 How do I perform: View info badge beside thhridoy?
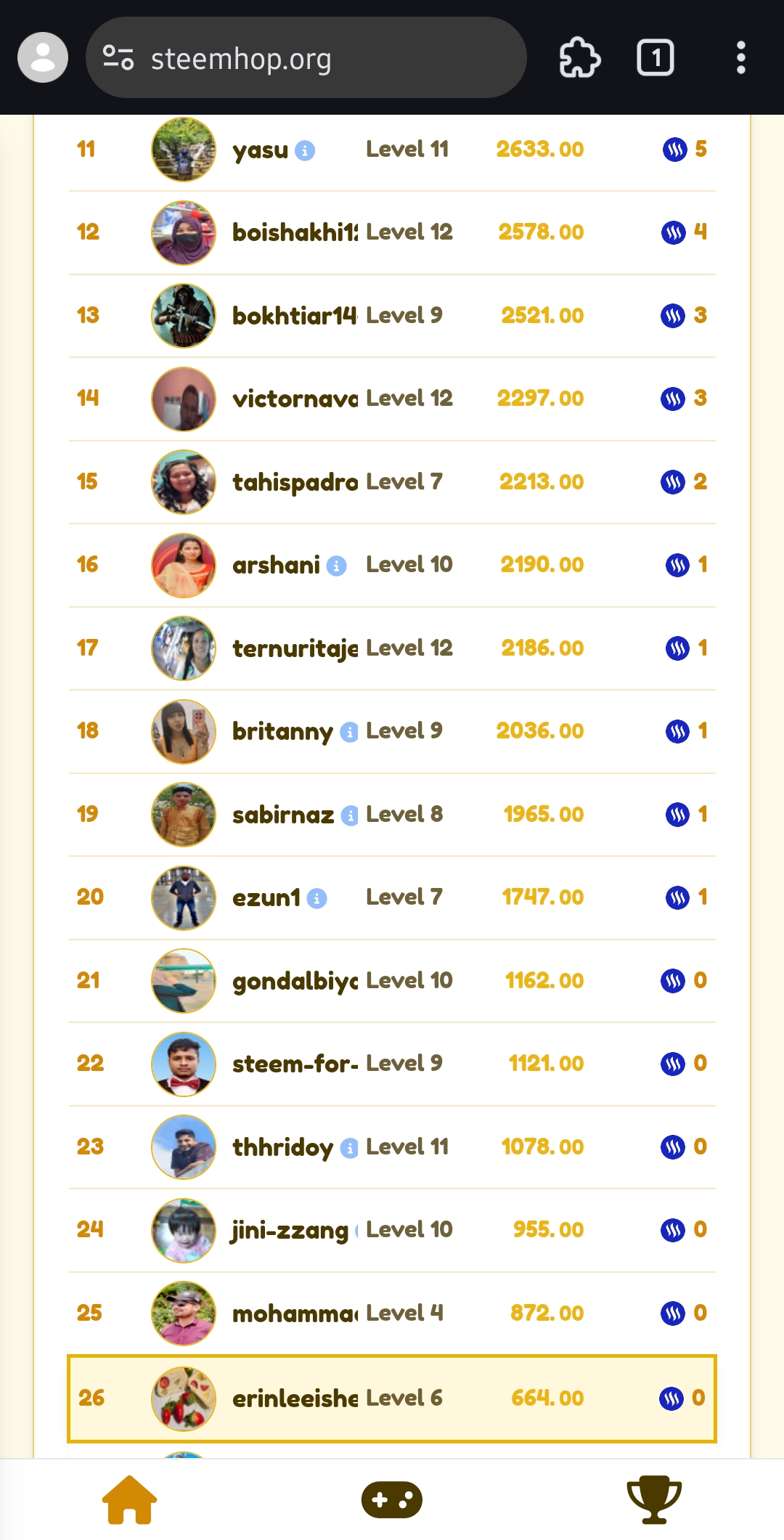[x=349, y=1148]
